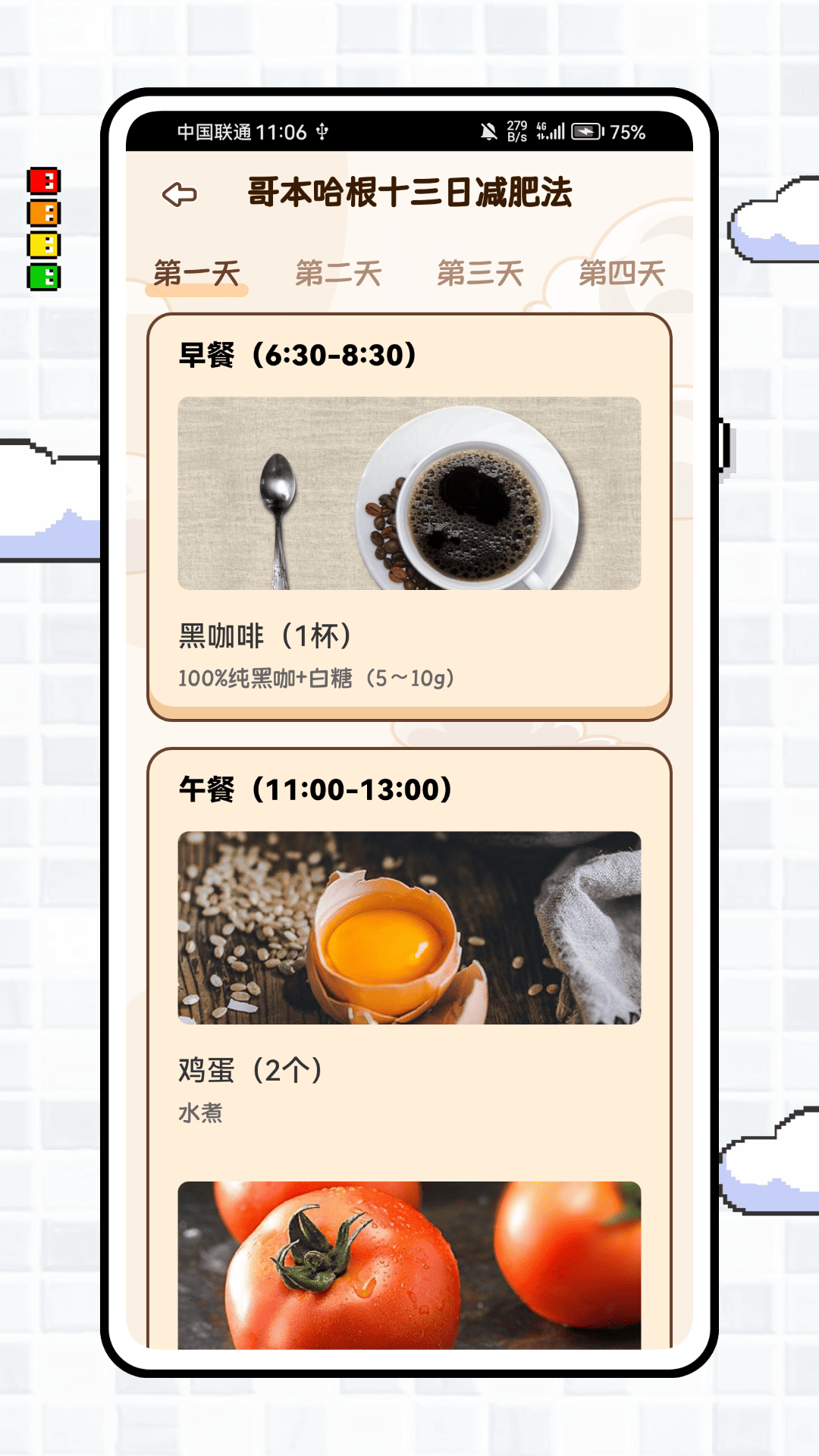Tap the USB connection icon beside the clock
The height and width of the screenshot is (1456, 819).
pos(322,130)
